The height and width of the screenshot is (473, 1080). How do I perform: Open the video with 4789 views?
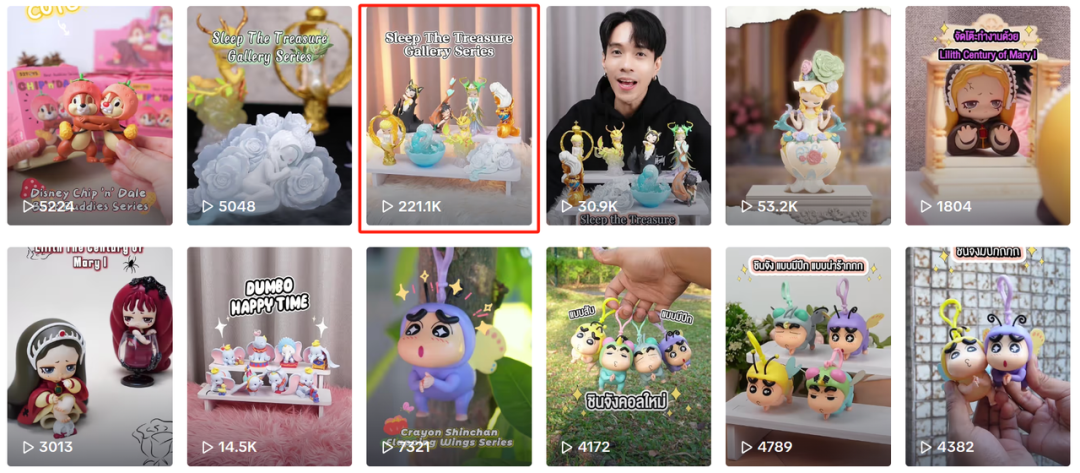(808, 356)
